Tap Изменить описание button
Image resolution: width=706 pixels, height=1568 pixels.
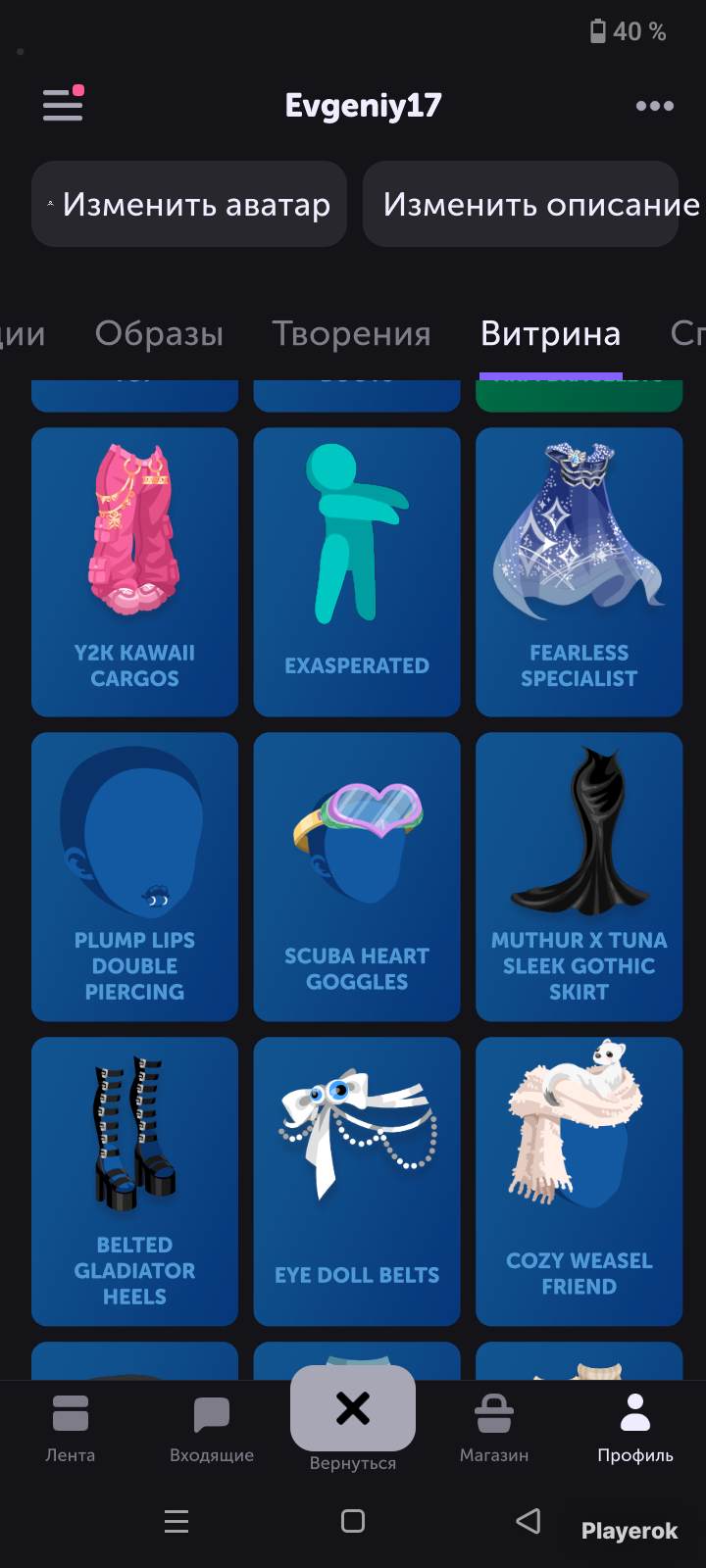click(x=529, y=204)
